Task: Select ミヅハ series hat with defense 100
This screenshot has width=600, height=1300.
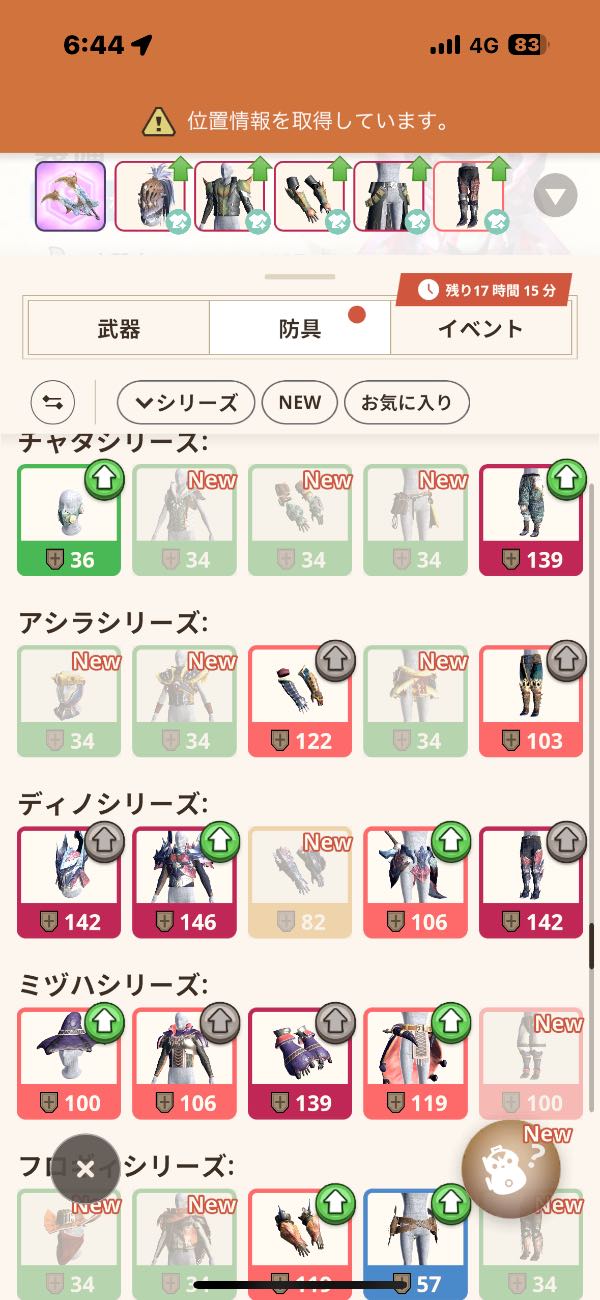Action: pyautogui.click(x=69, y=1062)
